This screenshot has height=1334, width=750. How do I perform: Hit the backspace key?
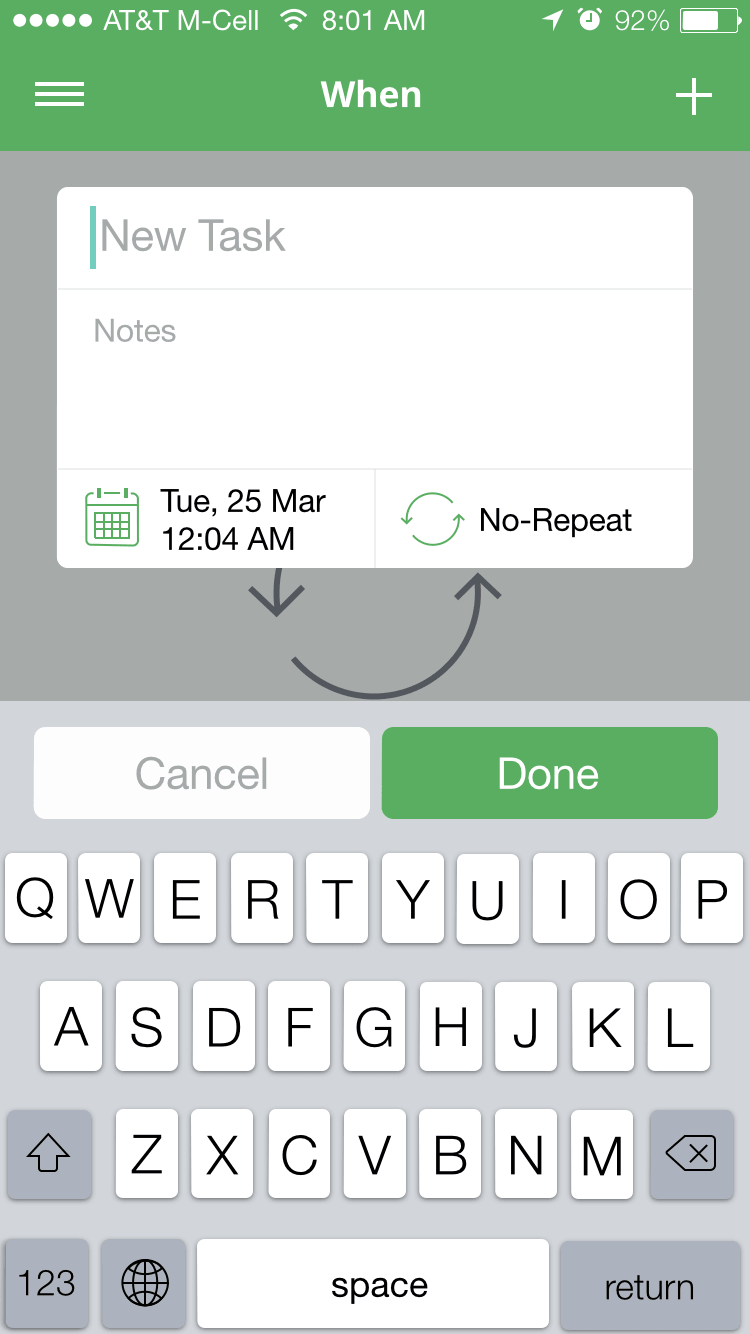(x=691, y=1155)
